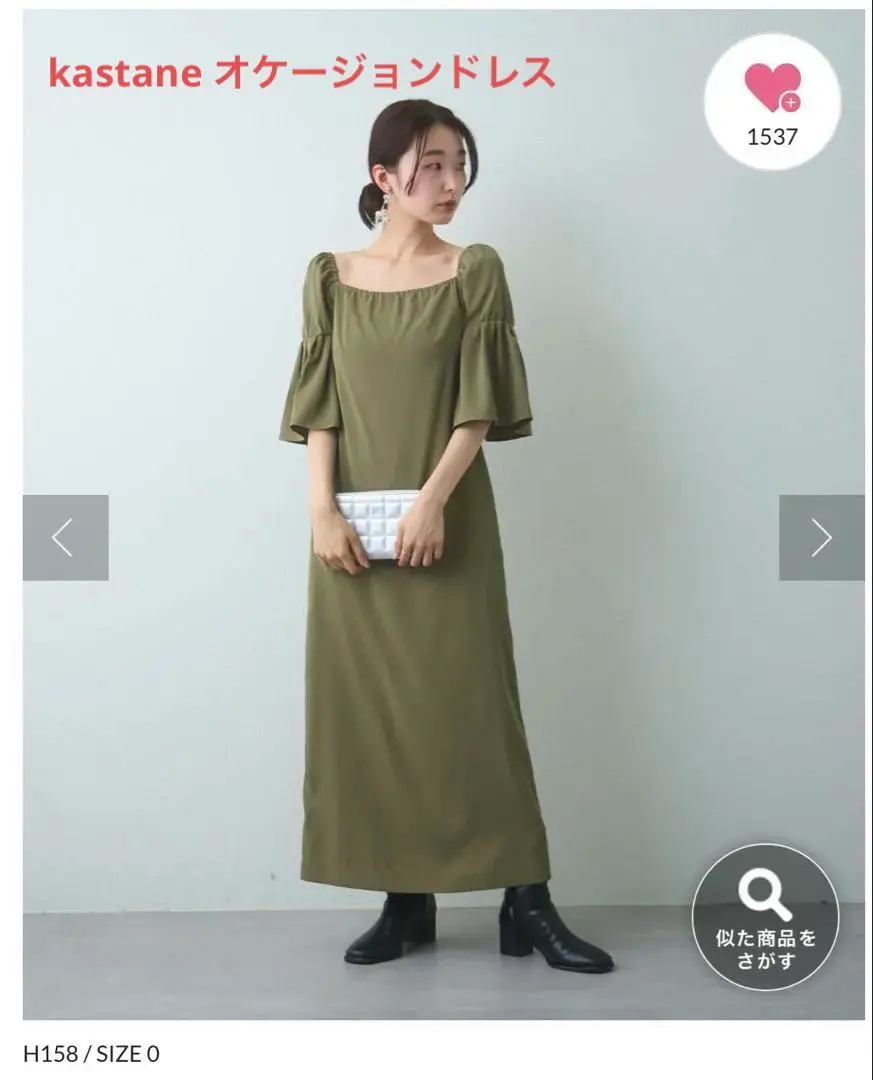This screenshot has width=873, height=1080.
Task: Show the next product photo
Action: (x=821, y=538)
